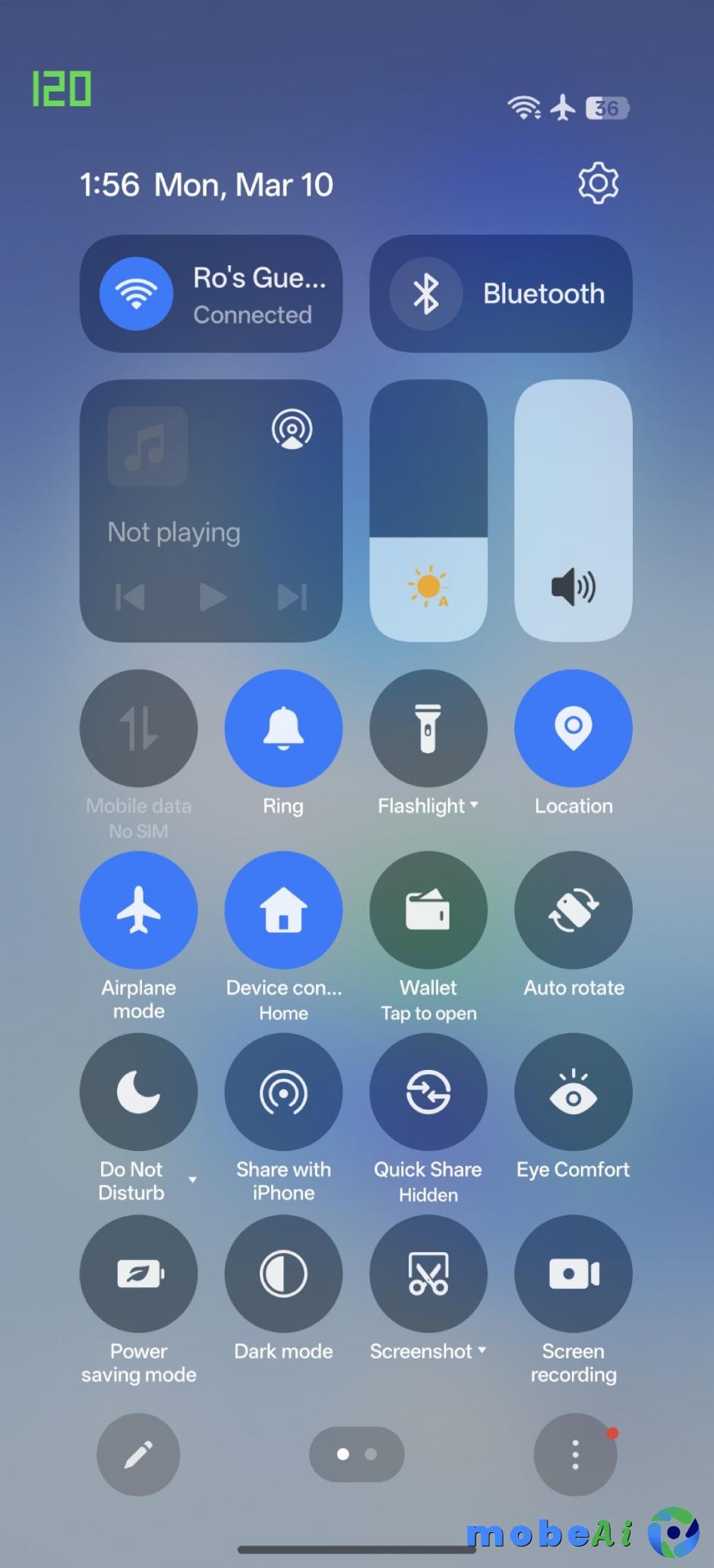Viewport: 714px width, 1568px height.
Task: Open media output cast icon
Action: (292, 429)
